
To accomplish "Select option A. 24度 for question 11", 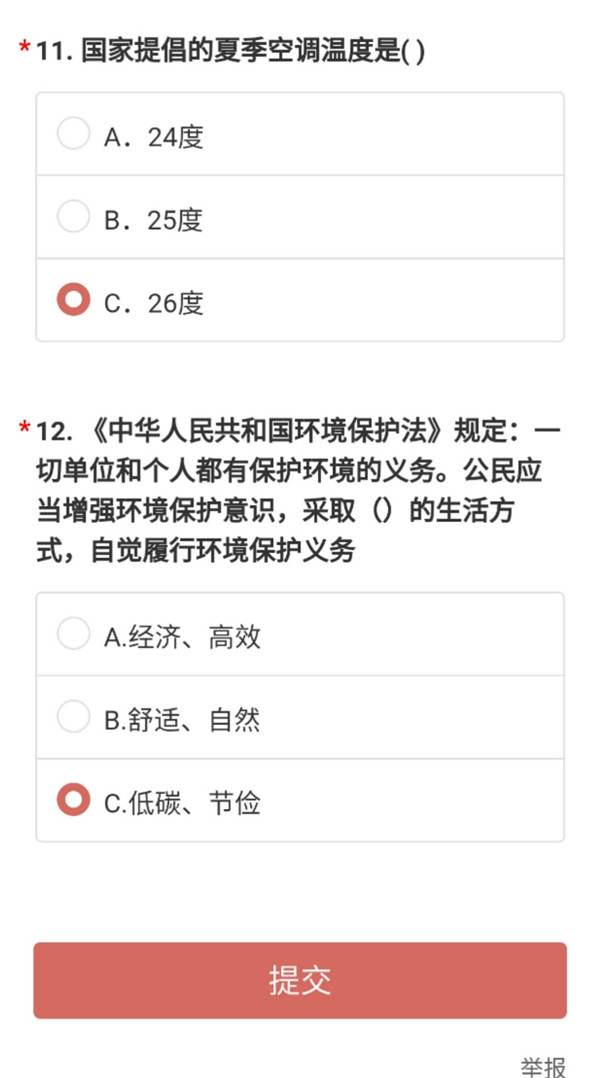I will (300, 134).
